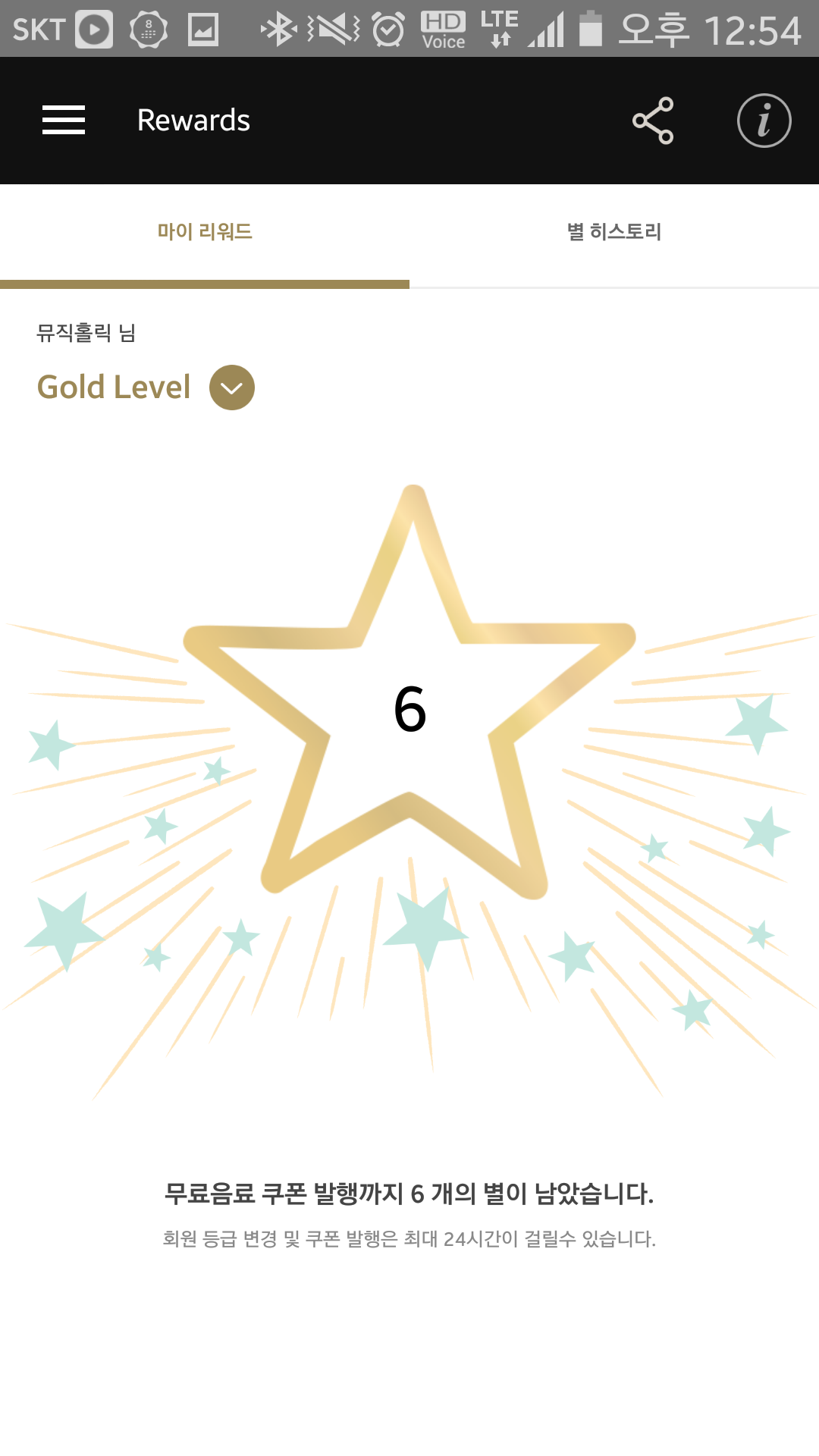Select the 마이 리워드 tab
The width and height of the screenshot is (819, 1456).
[205, 232]
